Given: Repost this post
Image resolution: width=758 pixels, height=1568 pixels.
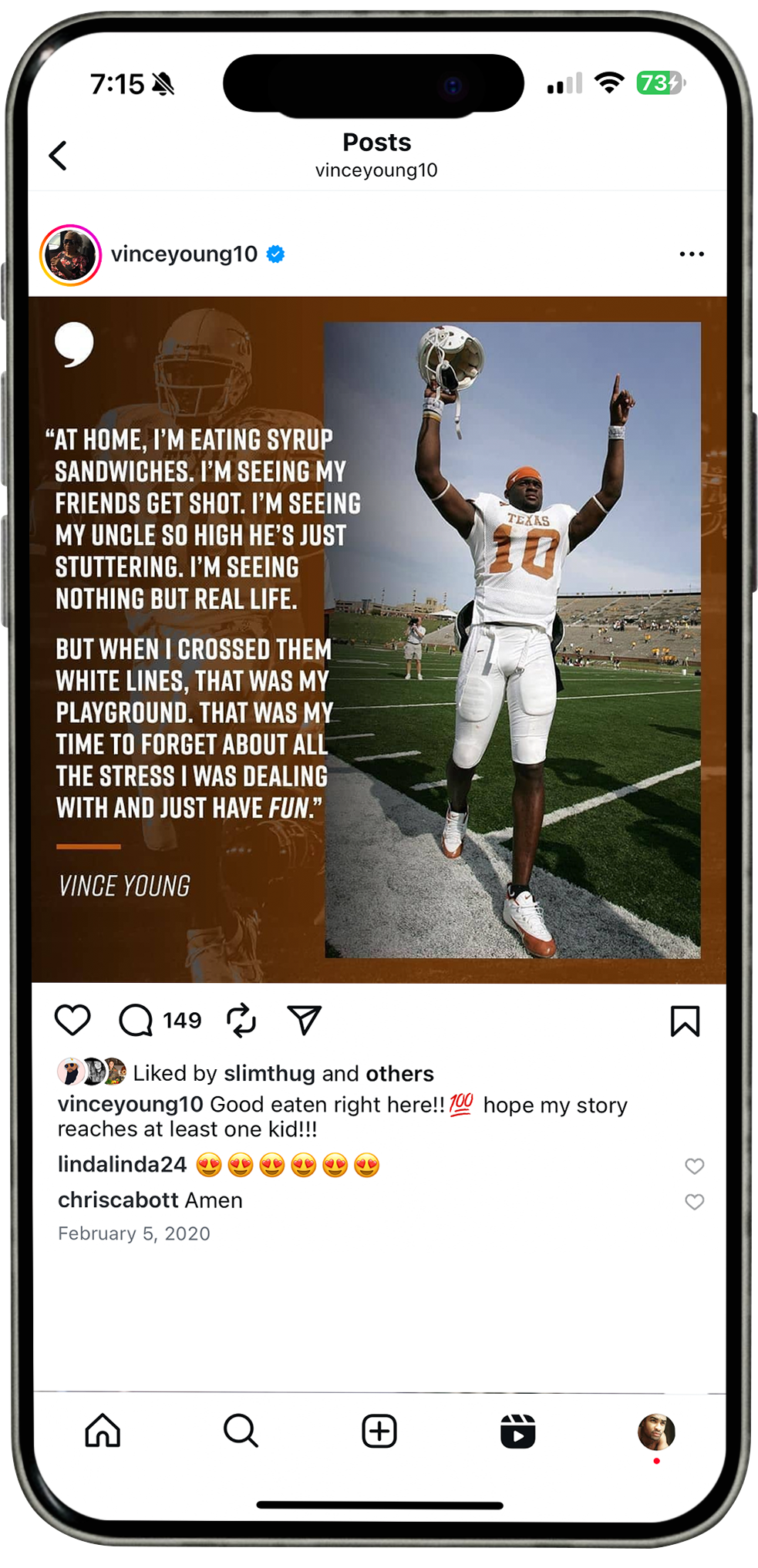Looking at the screenshot, I should 241,1020.
